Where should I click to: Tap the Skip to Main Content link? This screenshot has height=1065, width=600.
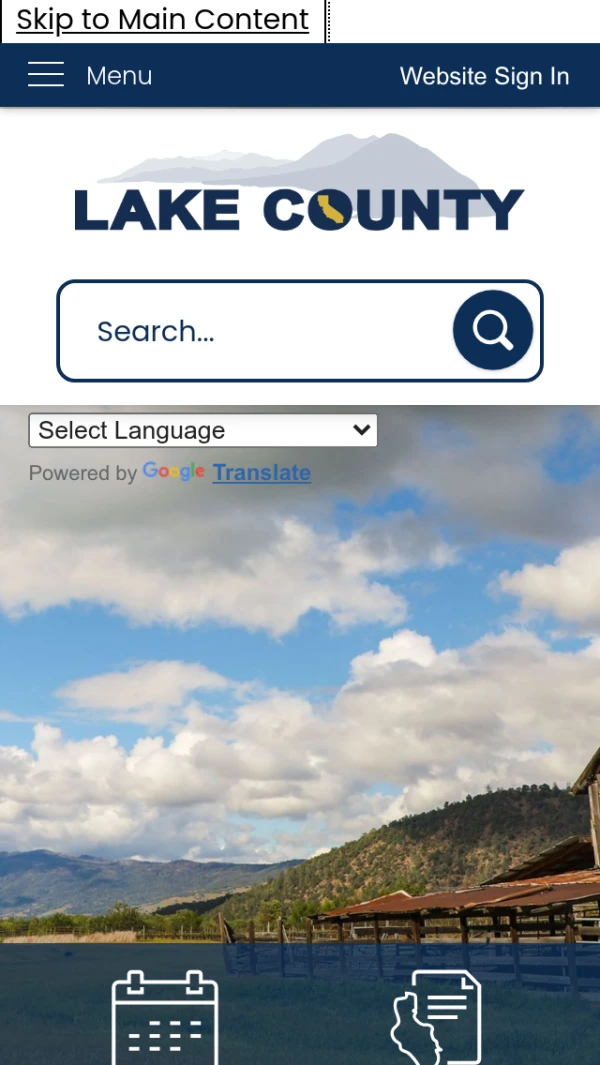(163, 20)
